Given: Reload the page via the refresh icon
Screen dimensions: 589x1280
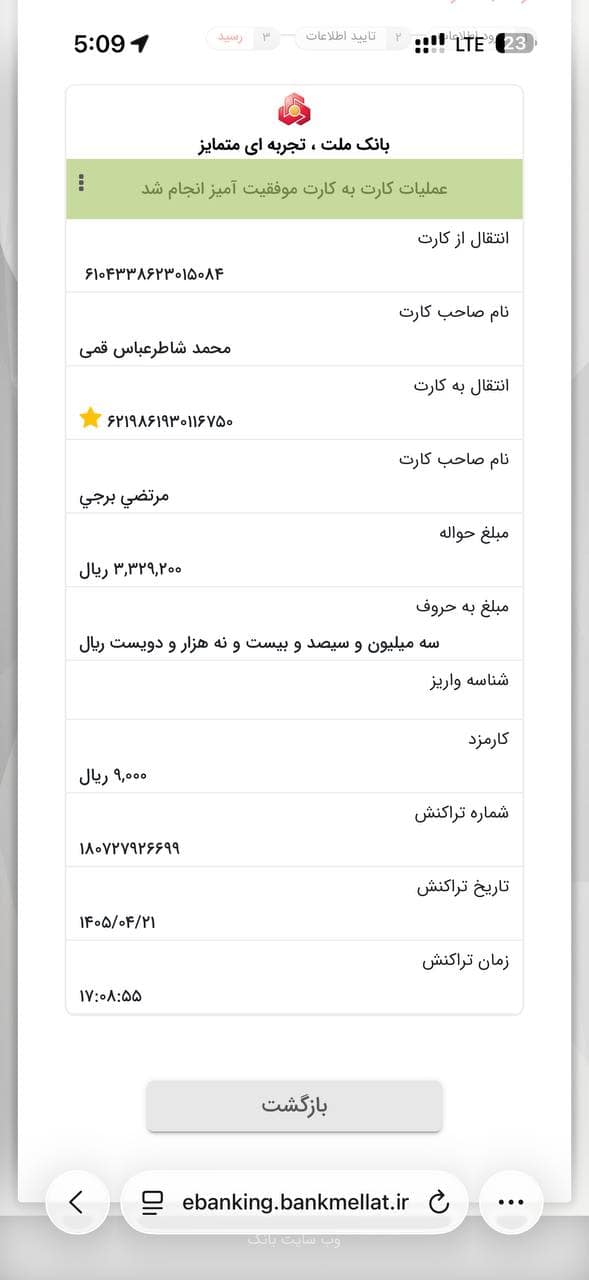Looking at the screenshot, I should (x=439, y=1202).
